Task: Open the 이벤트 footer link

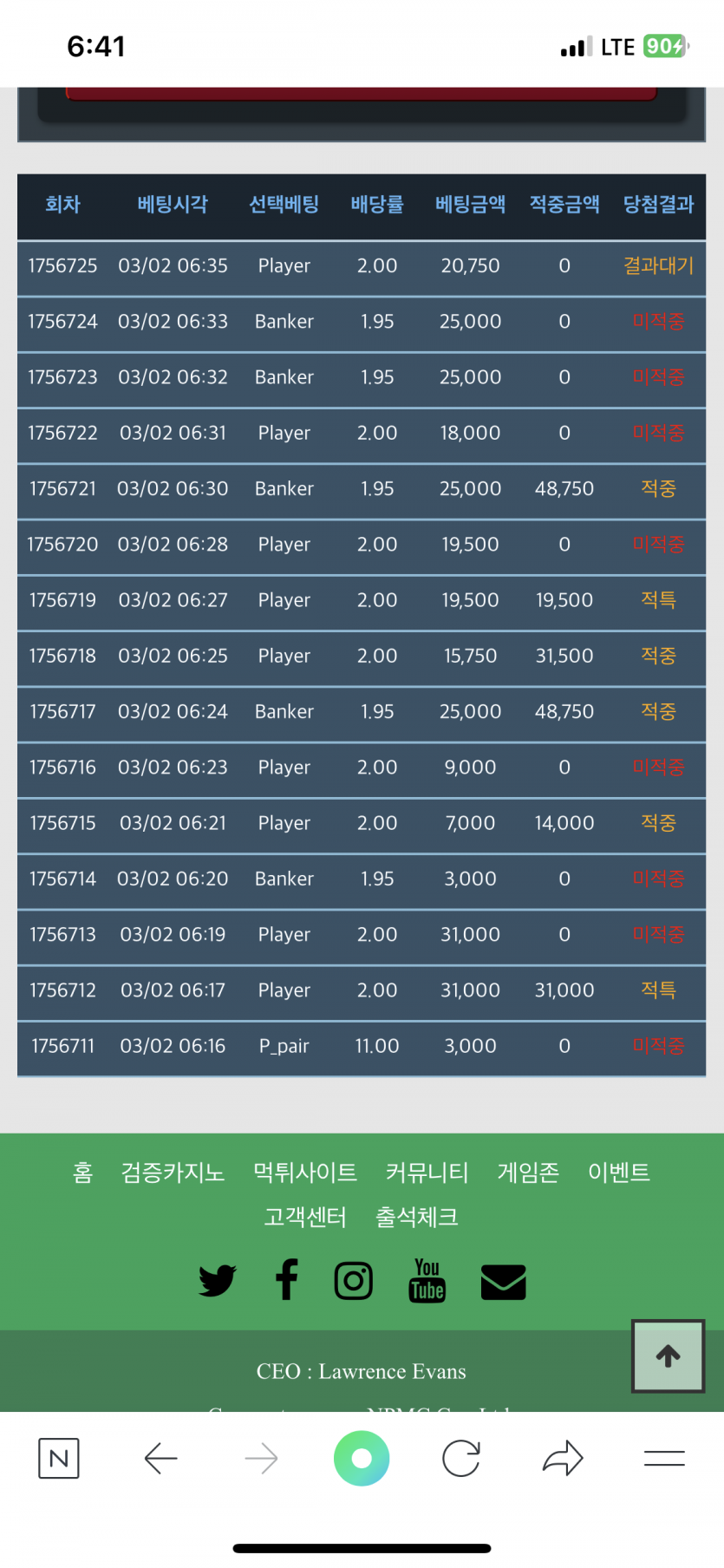Action: 619,1173
